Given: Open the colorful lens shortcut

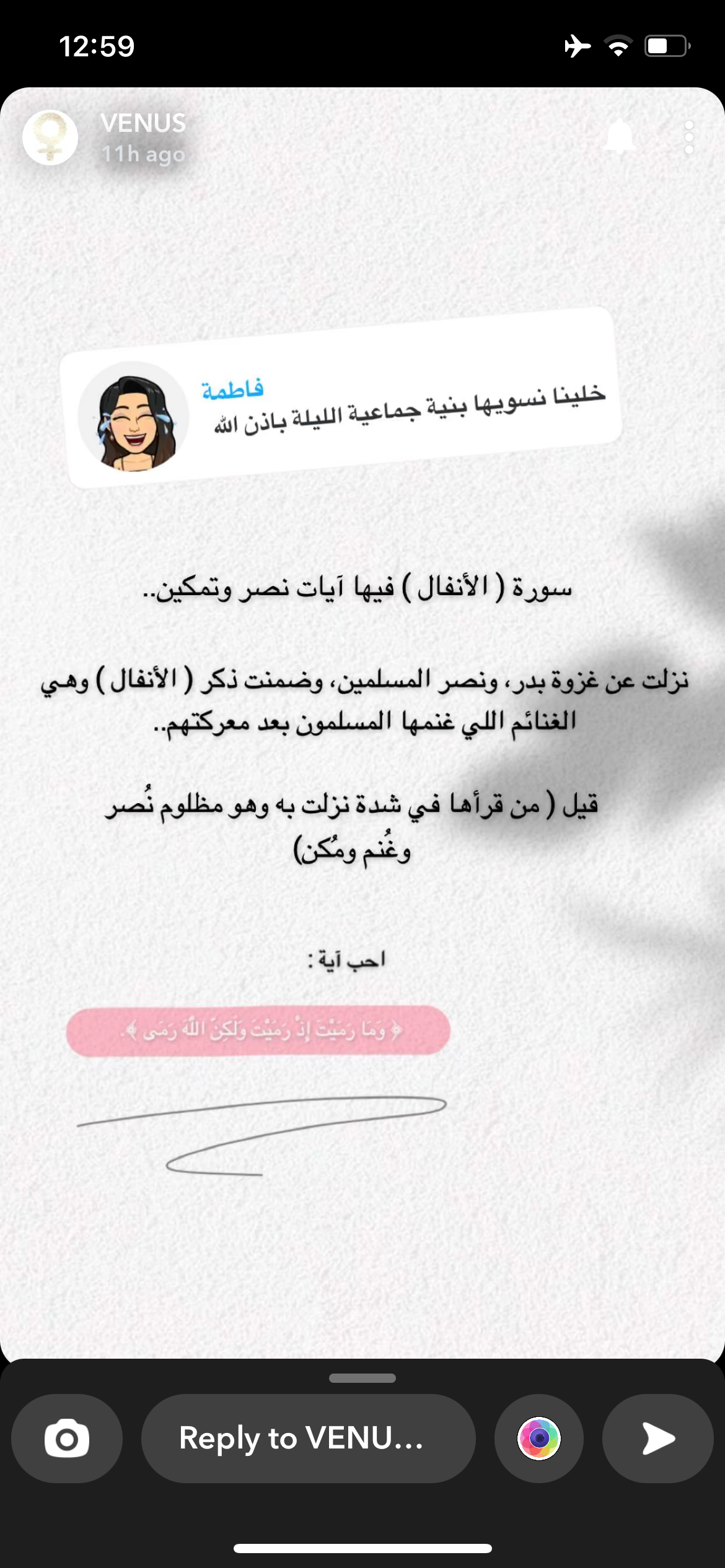Looking at the screenshot, I should pos(538,1438).
